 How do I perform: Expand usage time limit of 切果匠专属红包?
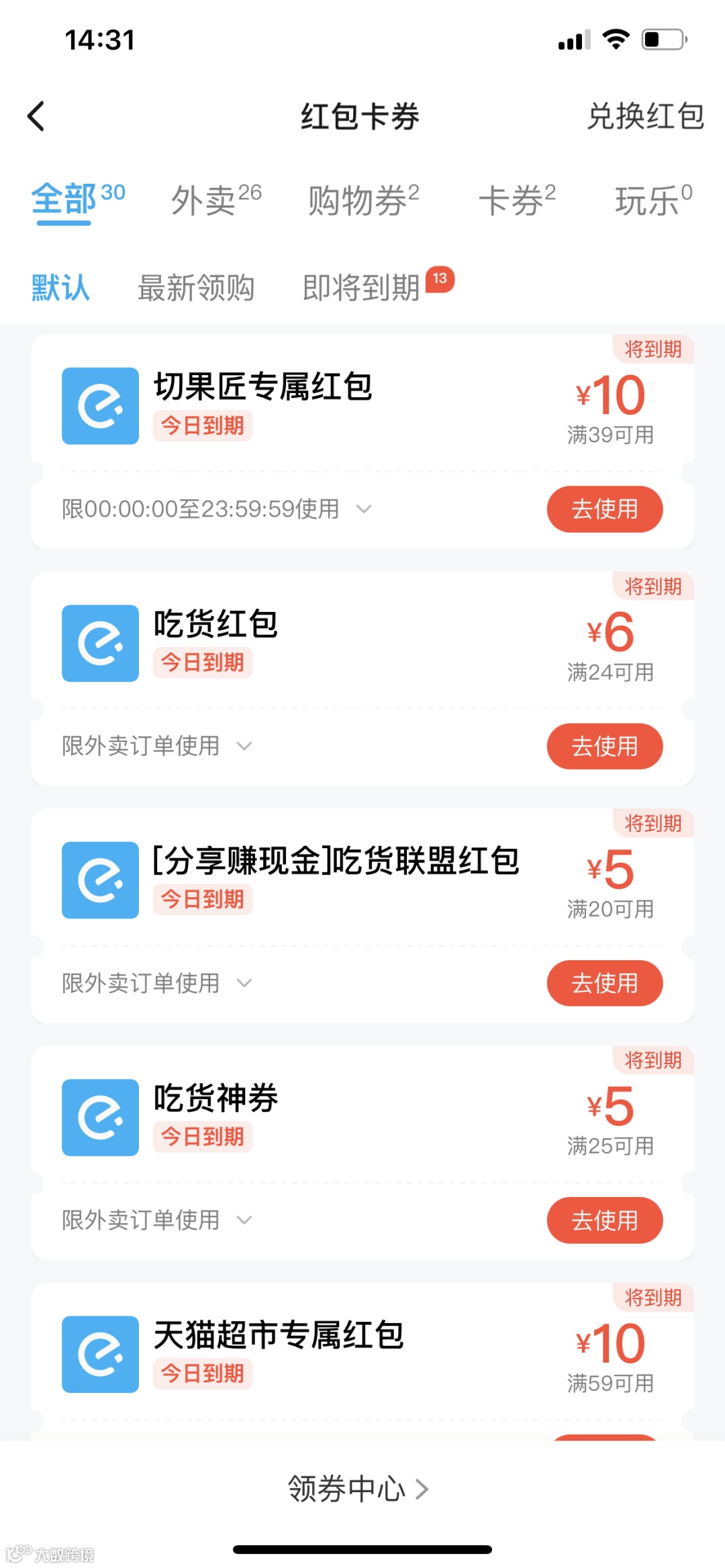tap(363, 509)
